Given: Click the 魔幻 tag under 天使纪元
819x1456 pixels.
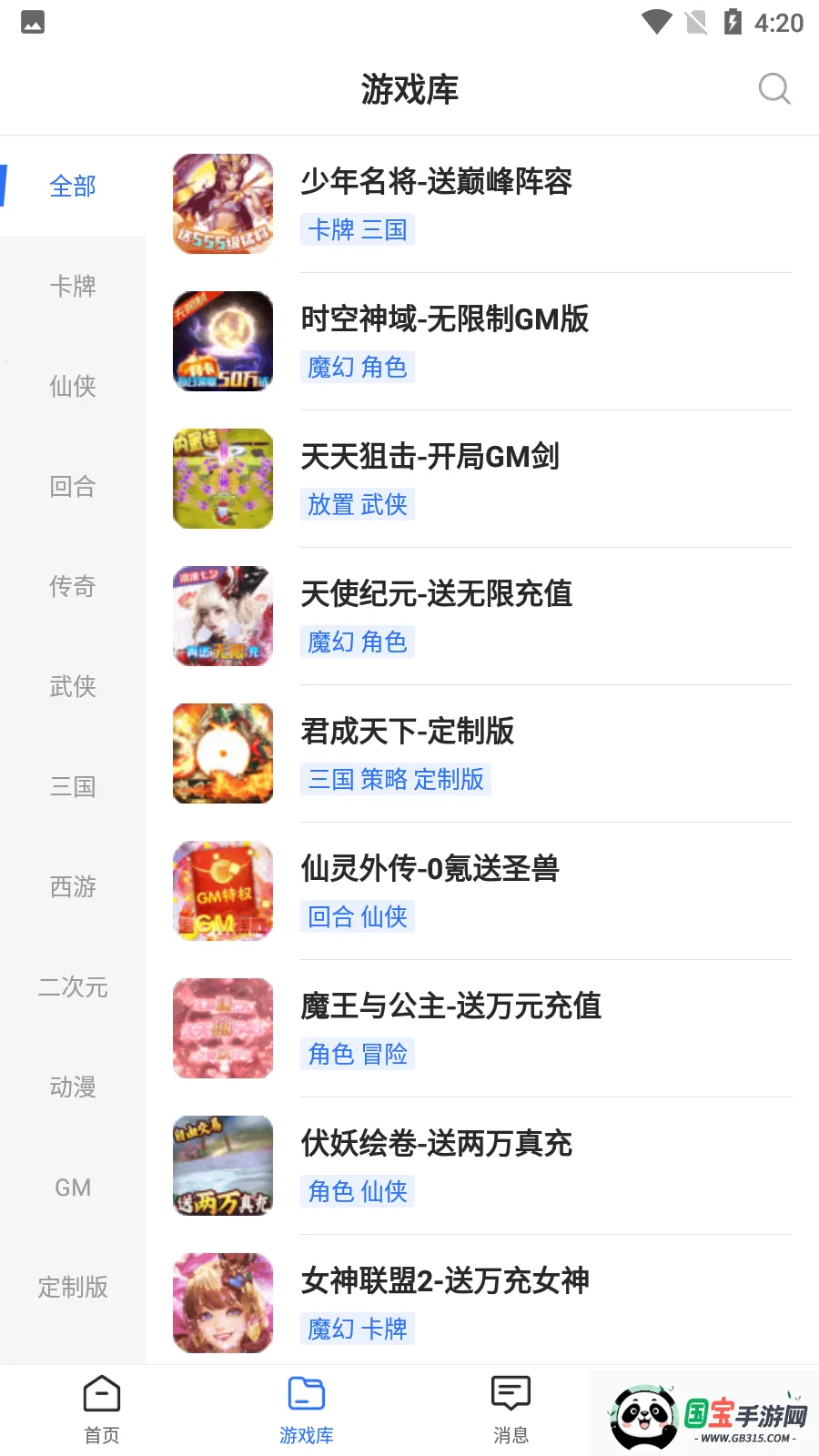Looking at the screenshot, I should point(329,642).
